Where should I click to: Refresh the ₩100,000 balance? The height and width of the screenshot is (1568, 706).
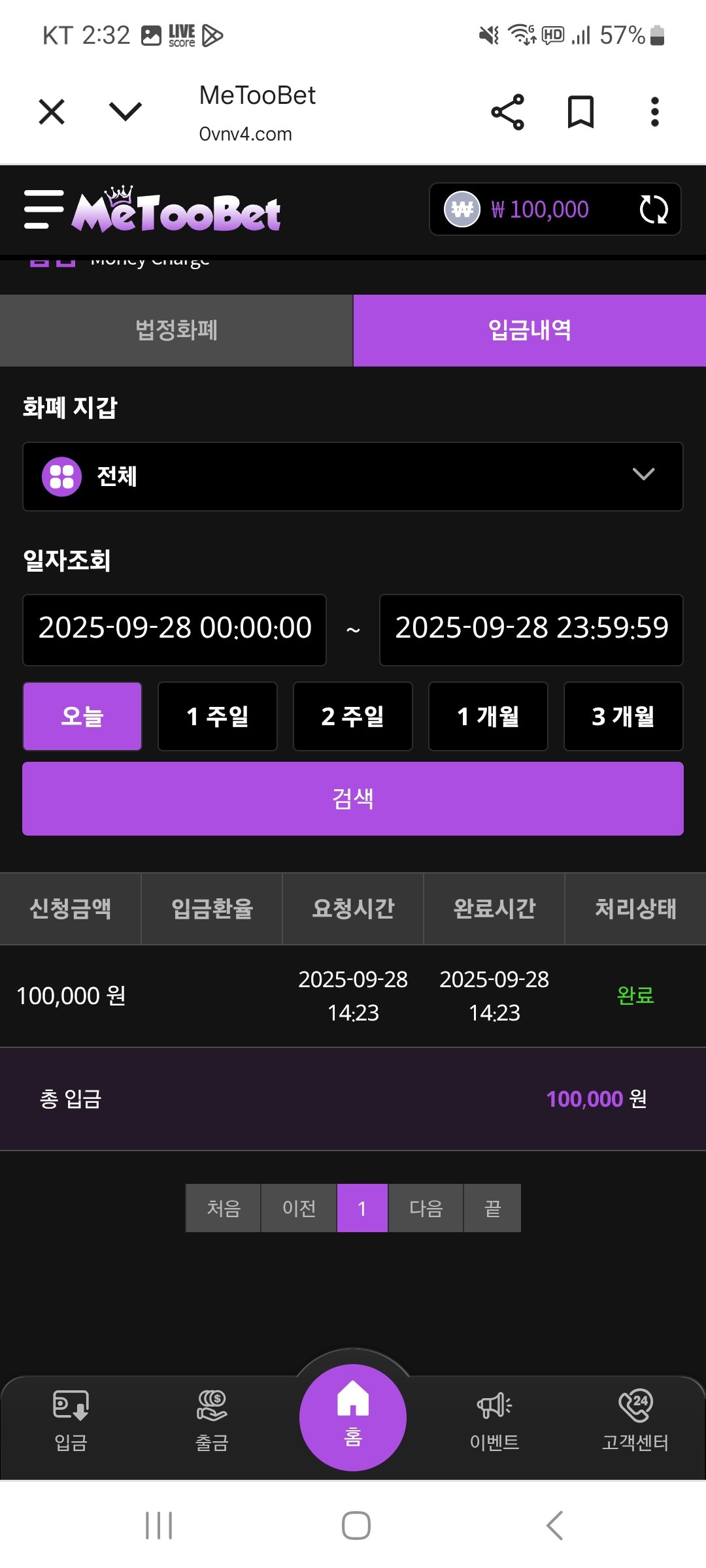[x=653, y=210]
